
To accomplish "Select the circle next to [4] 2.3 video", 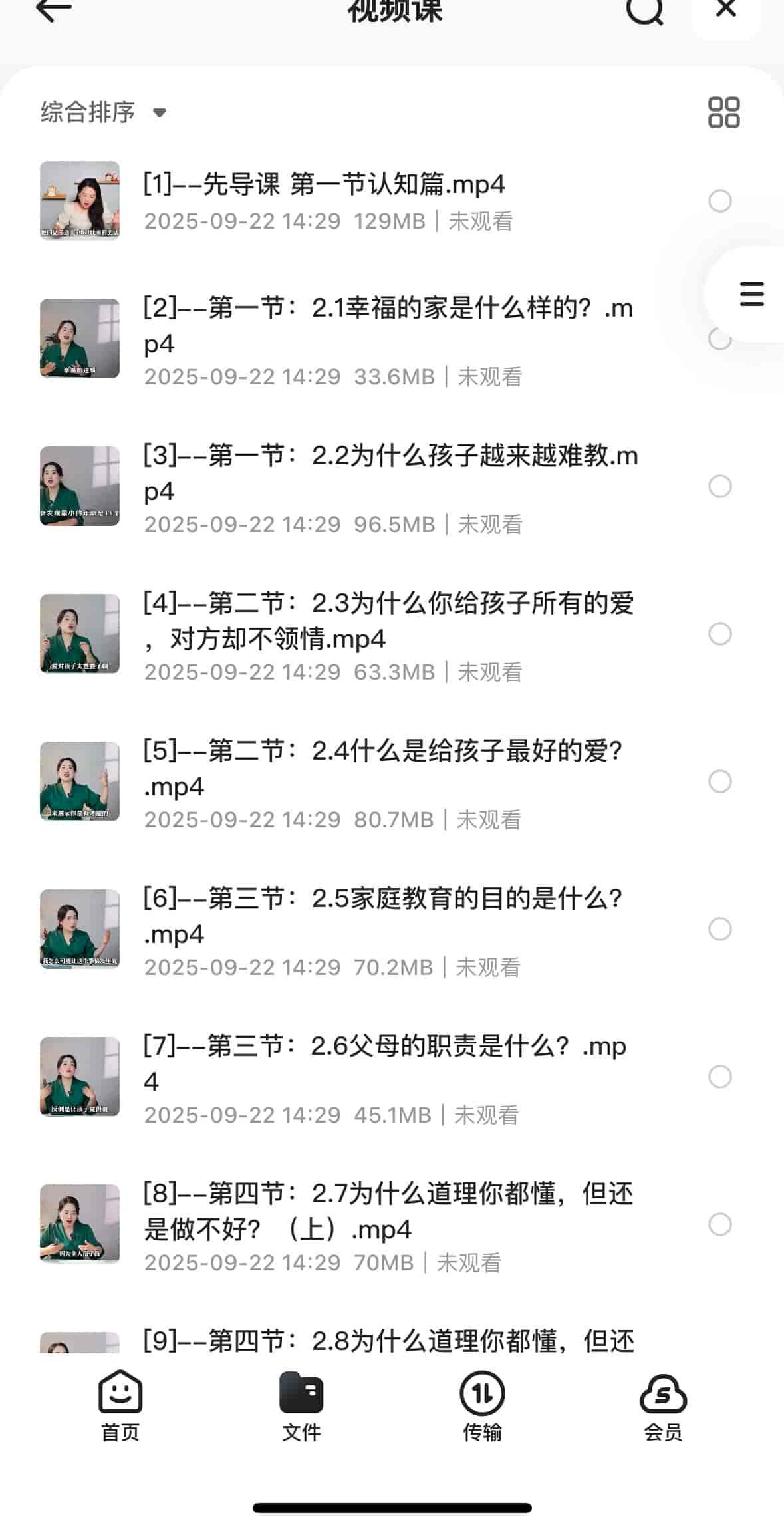I will coord(719,634).
